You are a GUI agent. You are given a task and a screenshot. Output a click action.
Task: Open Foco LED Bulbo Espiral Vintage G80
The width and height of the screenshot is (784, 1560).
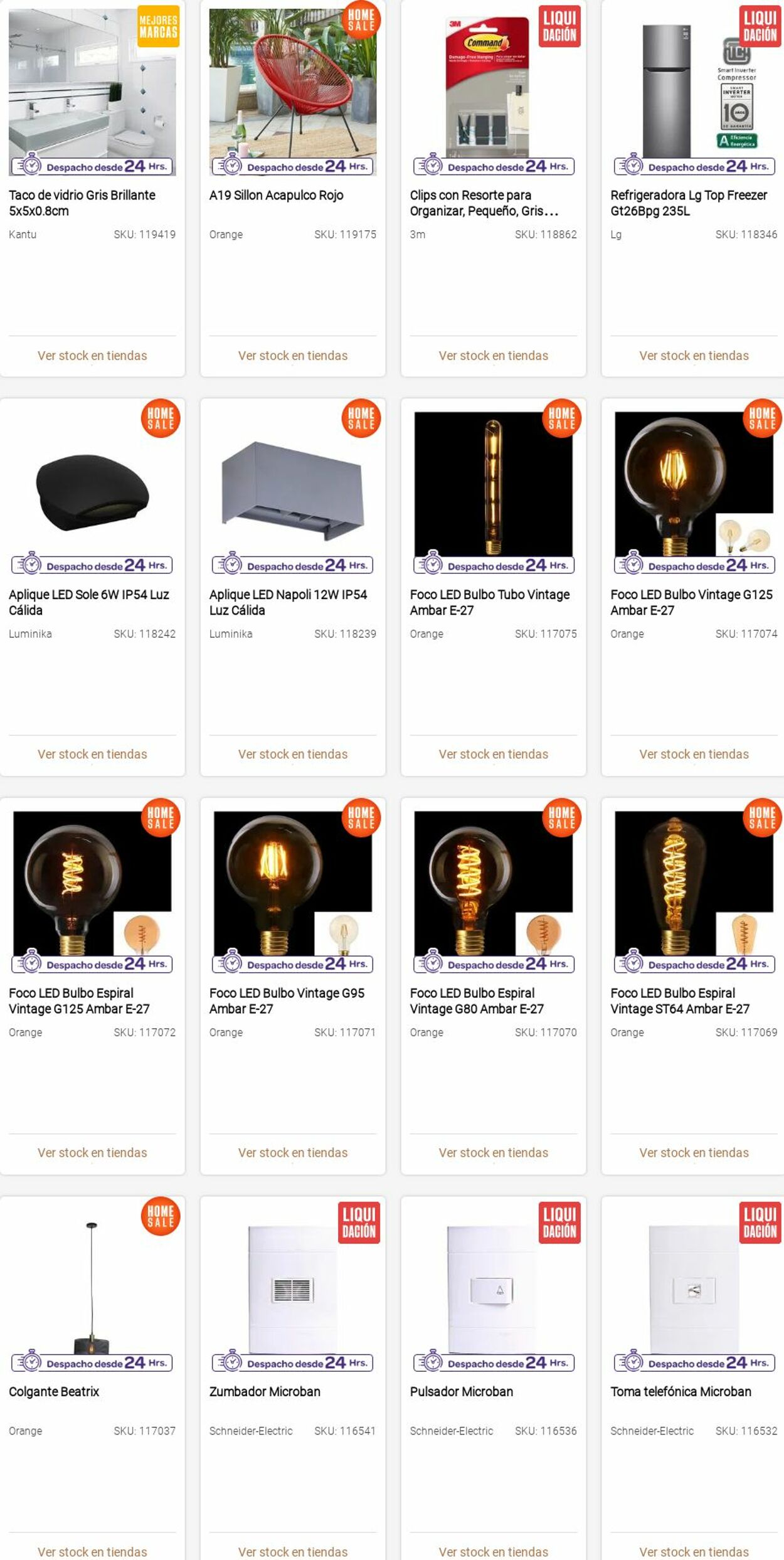pyautogui.click(x=476, y=1000)
